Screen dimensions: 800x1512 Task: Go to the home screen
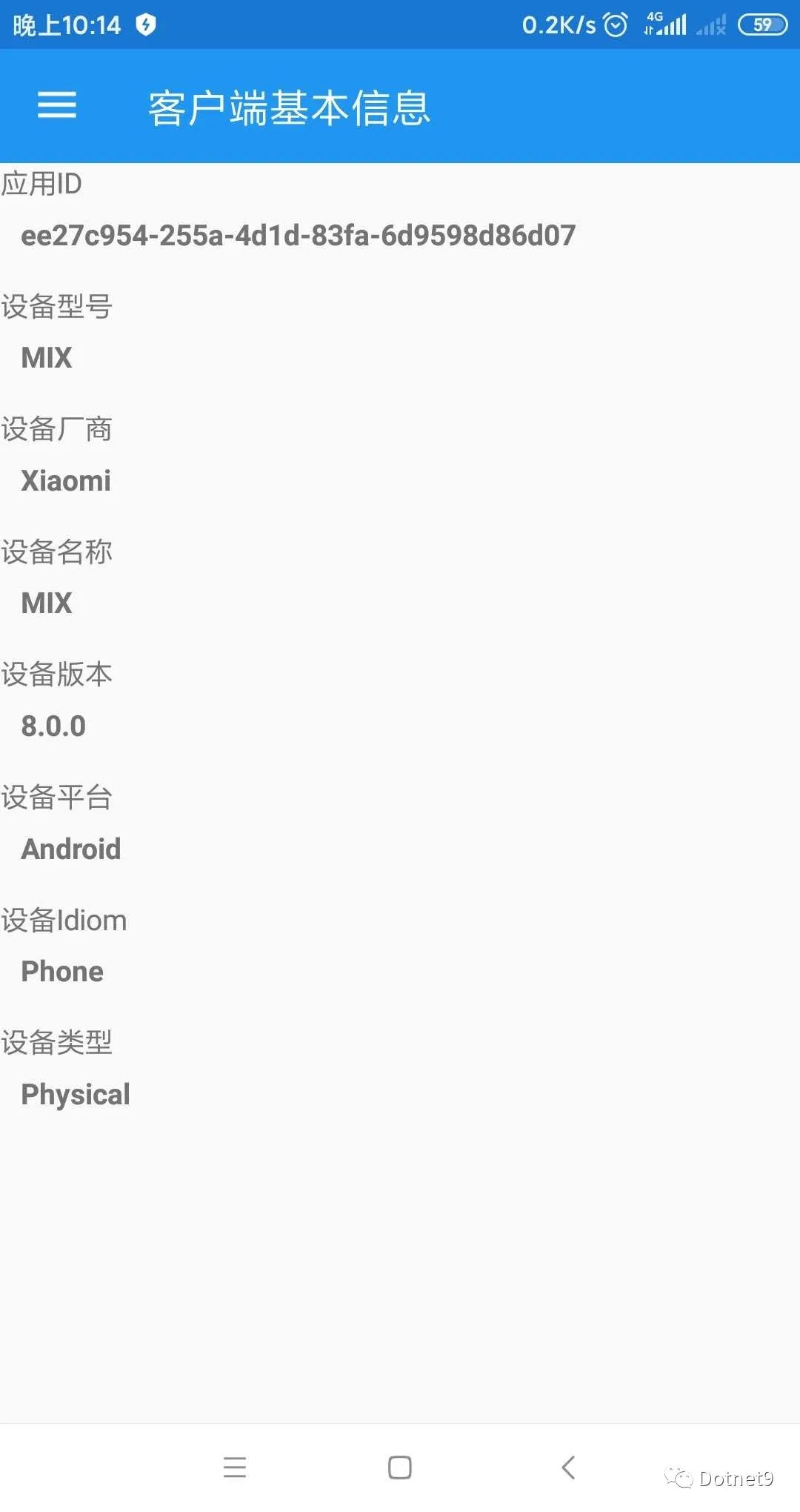[400, 1468]
